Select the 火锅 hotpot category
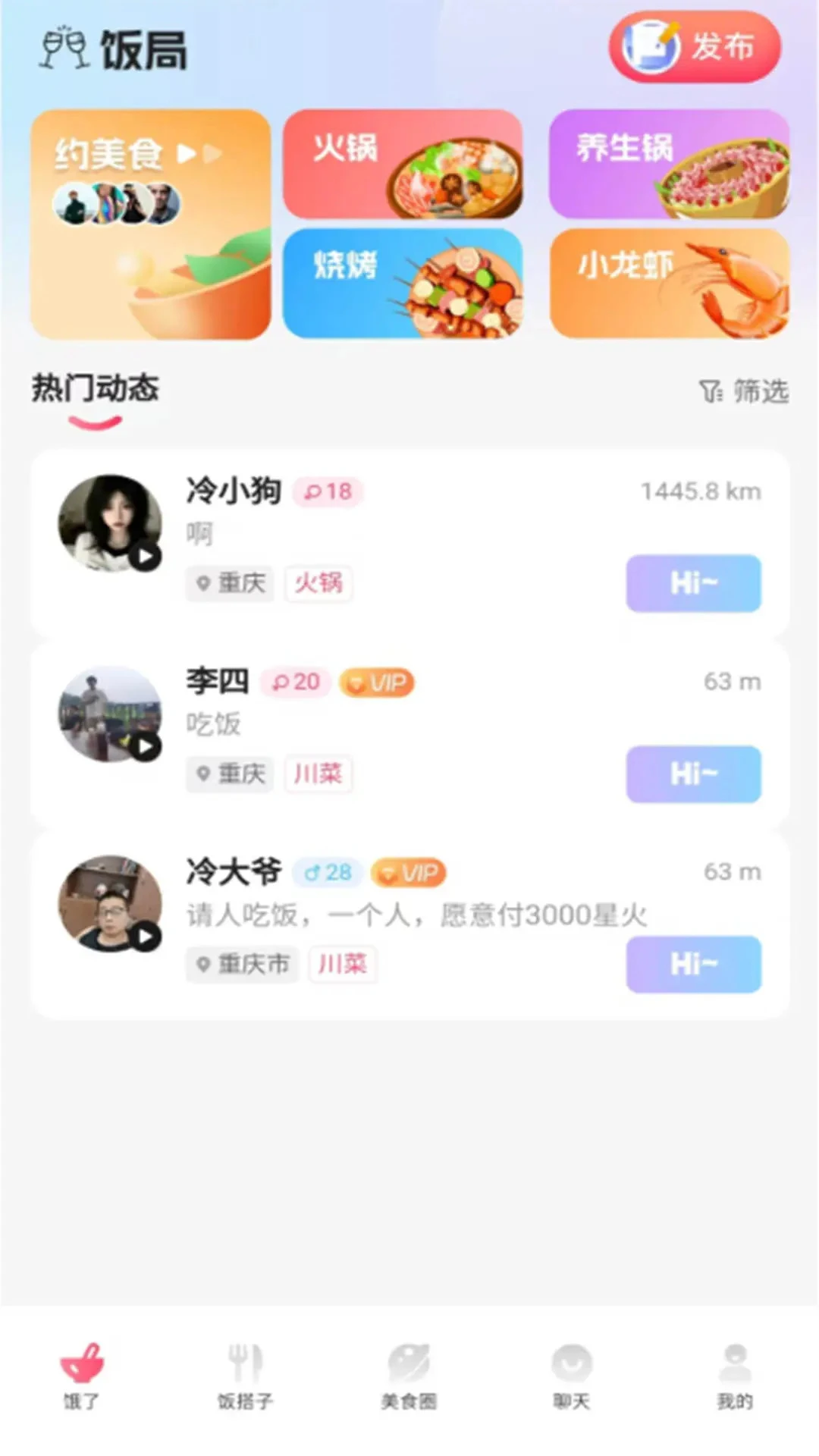Viewport: 819px width, 1456px height. coord(402,164)
